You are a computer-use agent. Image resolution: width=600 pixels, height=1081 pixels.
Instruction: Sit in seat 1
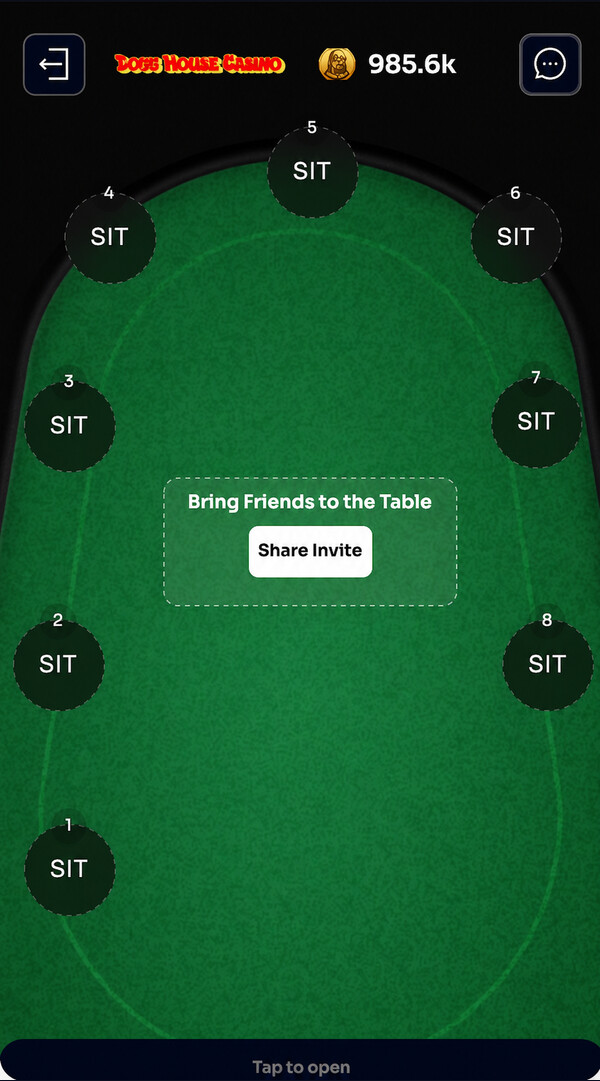coord(69,869)
